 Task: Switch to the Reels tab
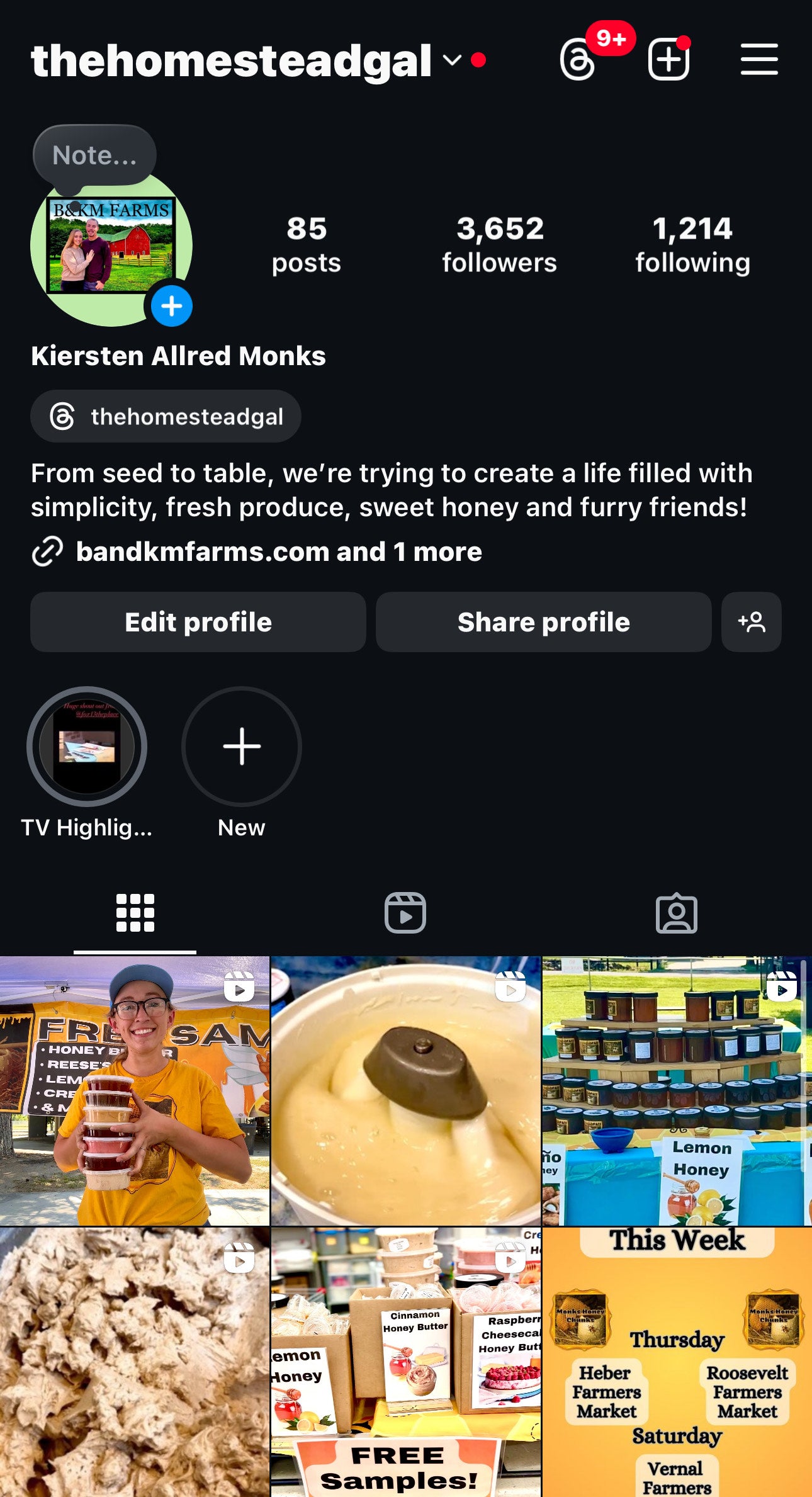click(x=405, y=913)
